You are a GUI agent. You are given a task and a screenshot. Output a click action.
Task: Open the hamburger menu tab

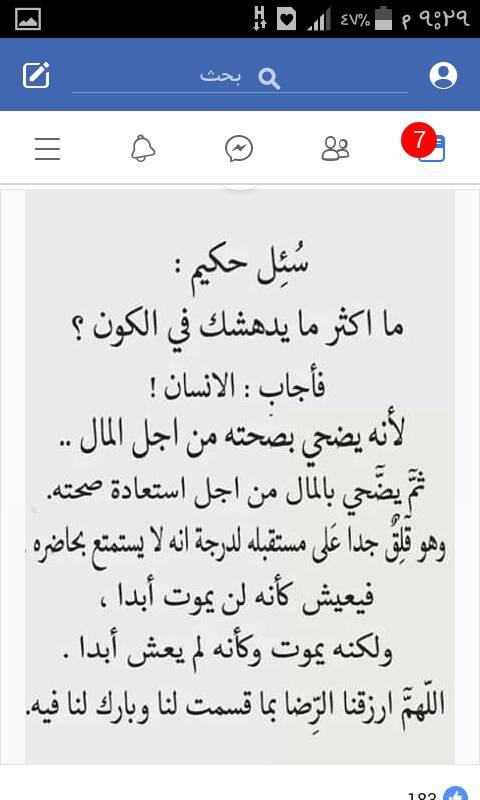click(47, 148)
